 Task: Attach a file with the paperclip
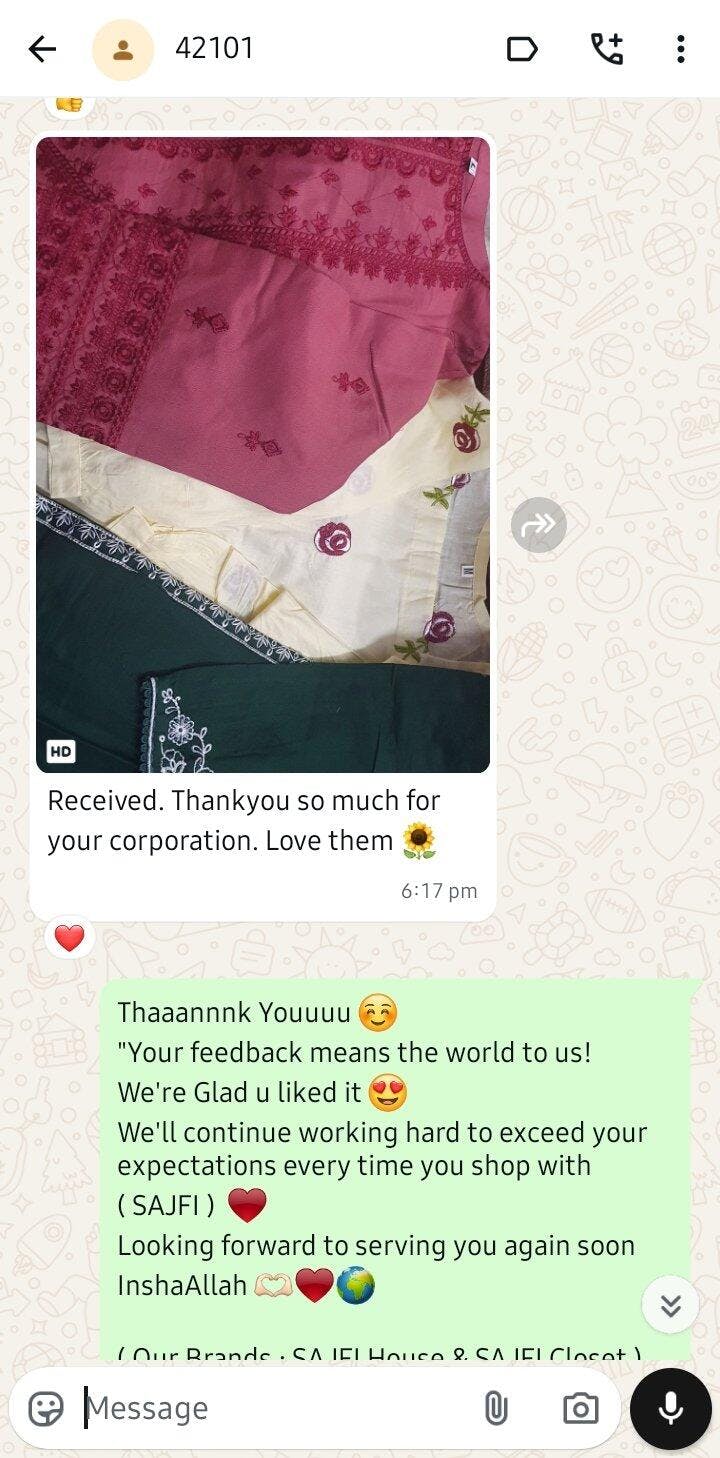click(496, 1408)
